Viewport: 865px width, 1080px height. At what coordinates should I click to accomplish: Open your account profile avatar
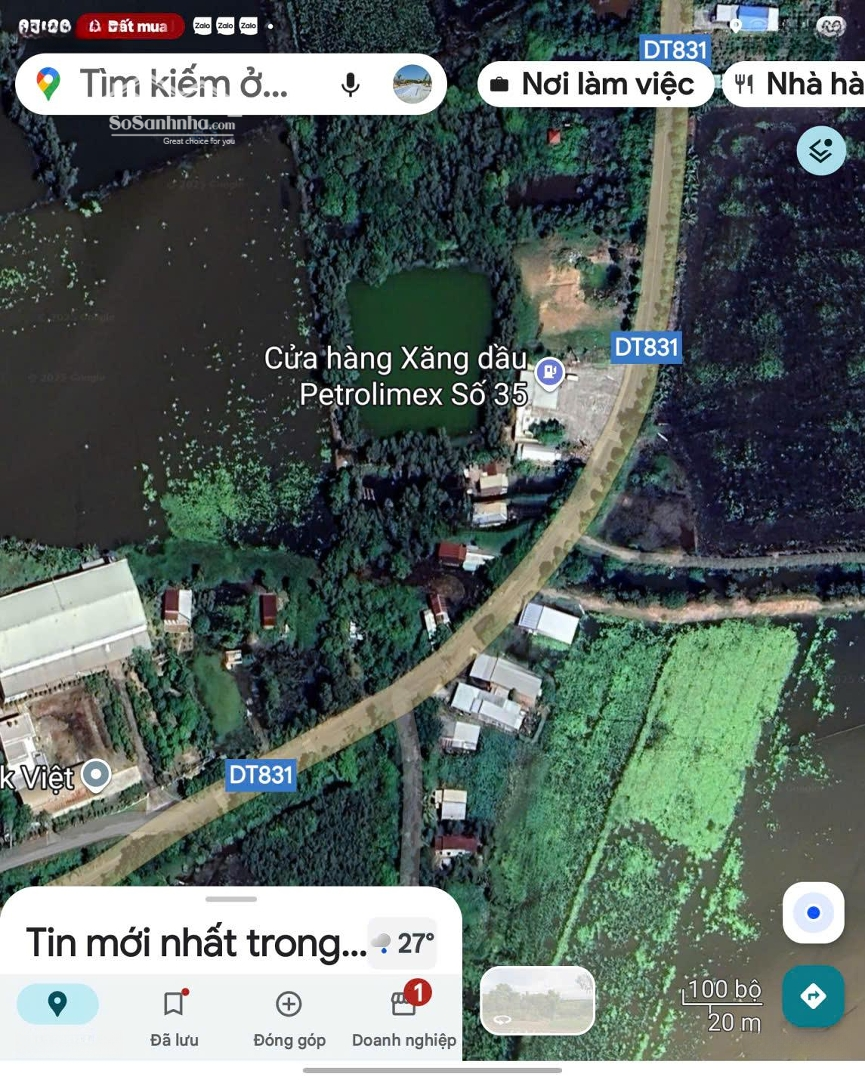[x=412, y=84]
